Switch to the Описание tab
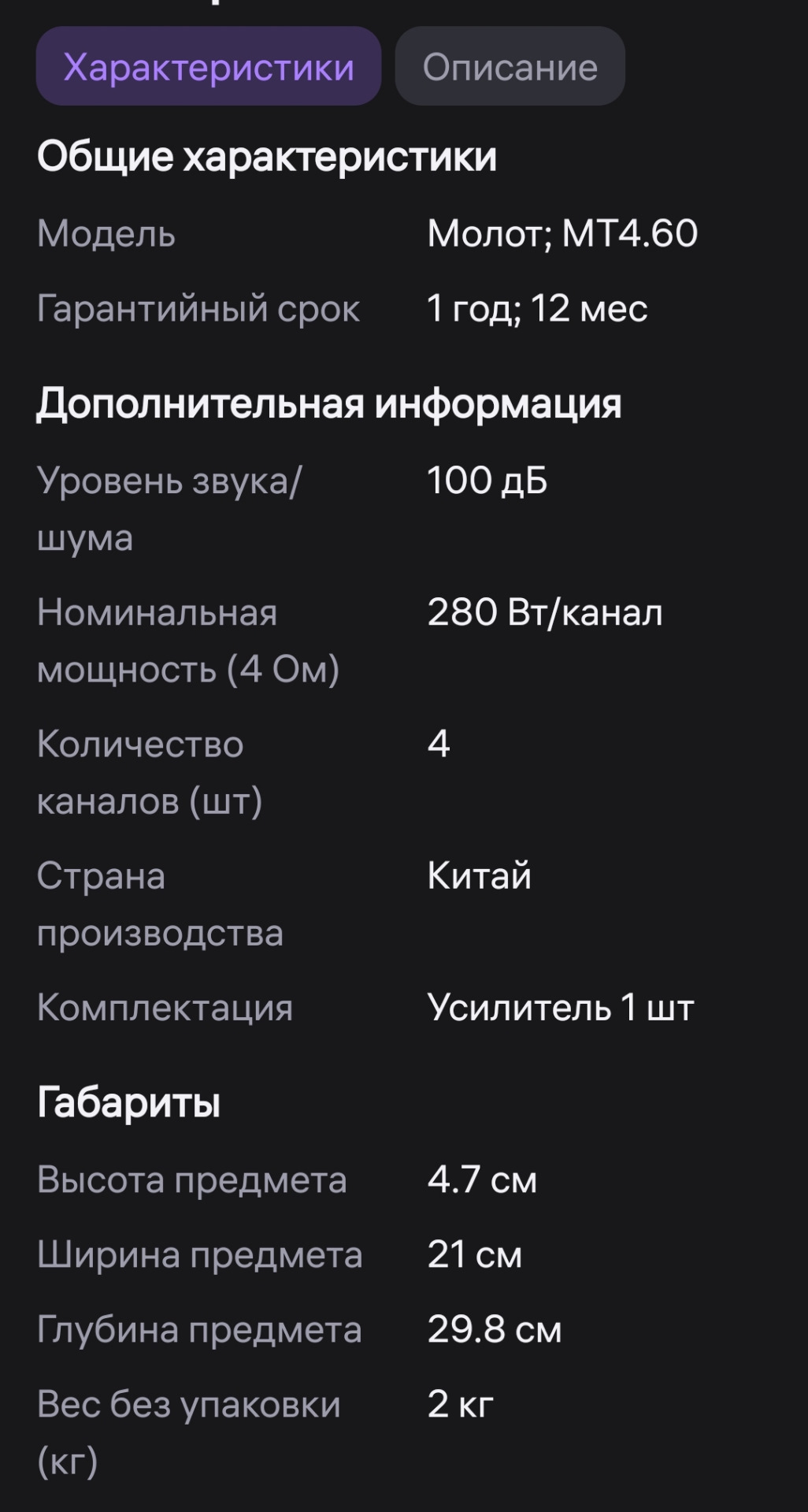This screenshot has width=808, height=1512. (x=510, y=67)
